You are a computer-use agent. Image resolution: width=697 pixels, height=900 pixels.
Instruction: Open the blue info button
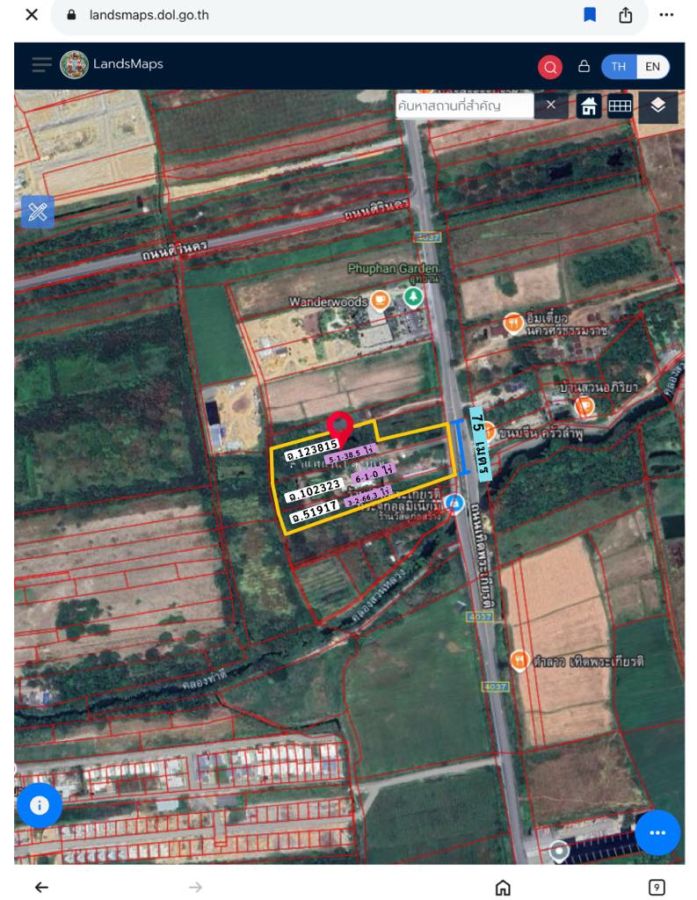pos(39,804)
